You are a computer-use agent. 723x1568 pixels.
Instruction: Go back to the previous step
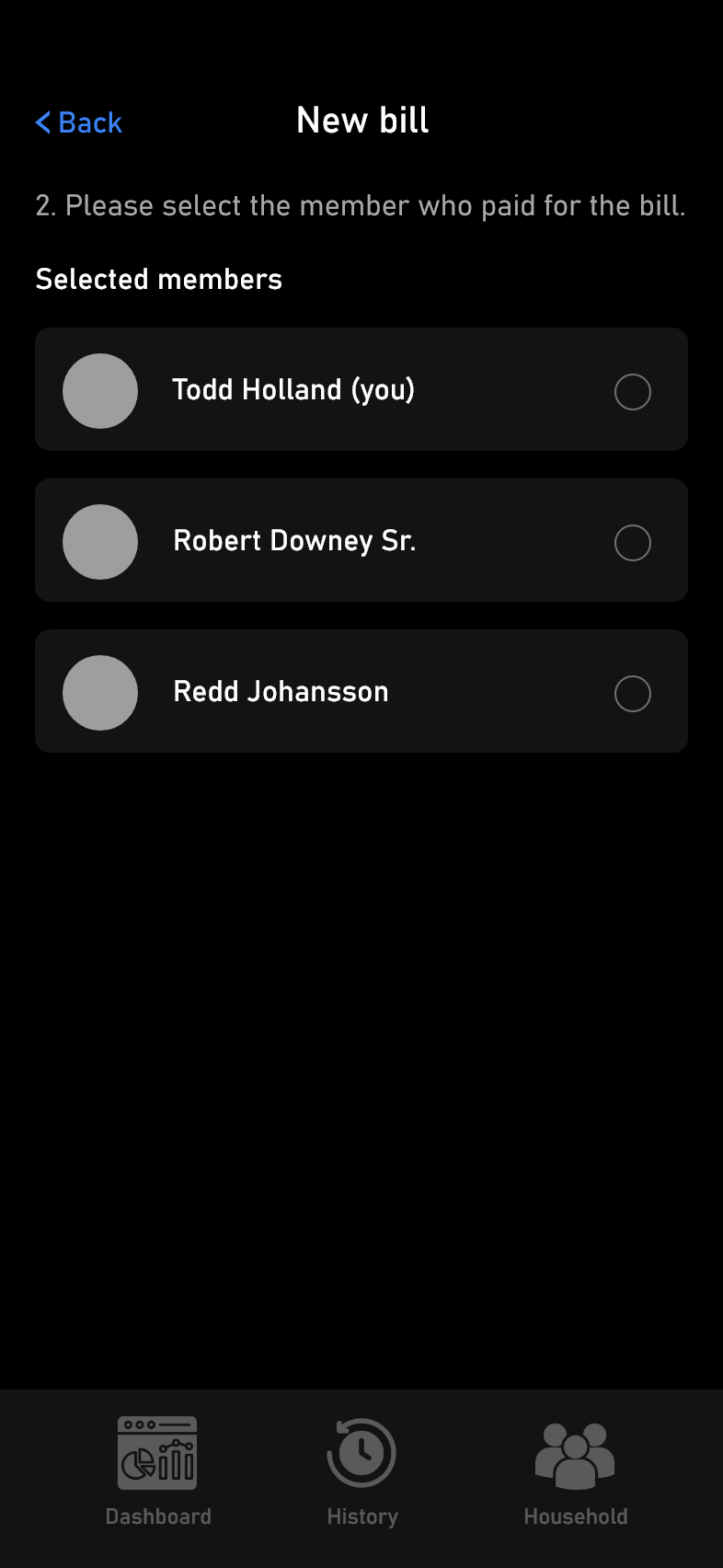tap(78, 122)
